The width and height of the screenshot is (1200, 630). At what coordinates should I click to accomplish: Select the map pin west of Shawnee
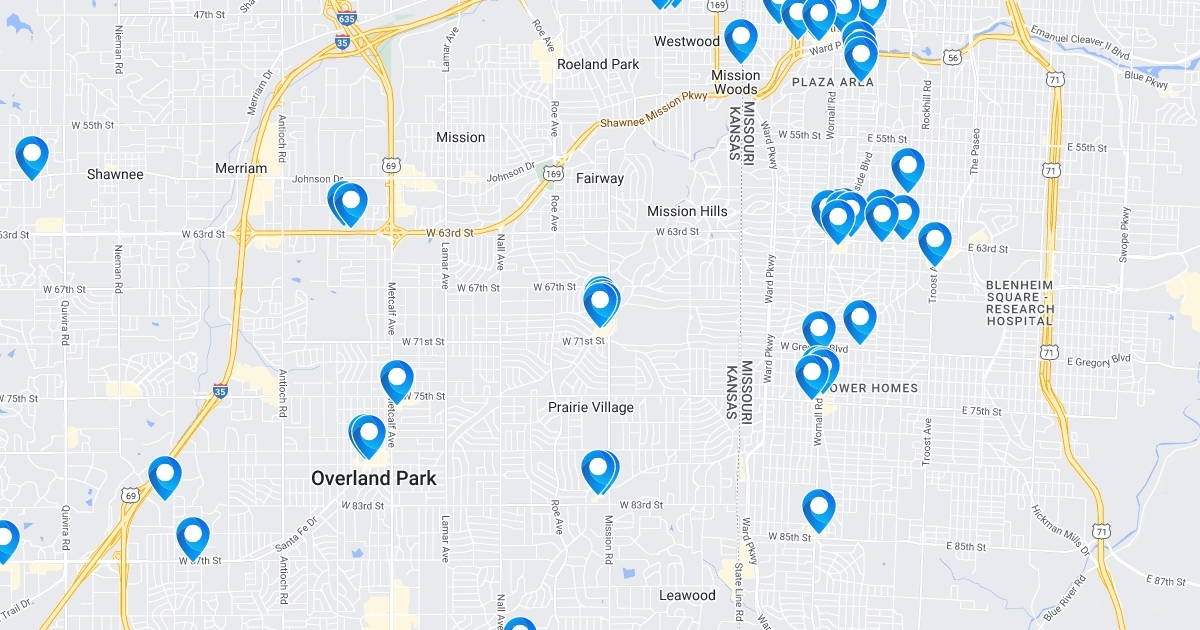tap(32, 155)
